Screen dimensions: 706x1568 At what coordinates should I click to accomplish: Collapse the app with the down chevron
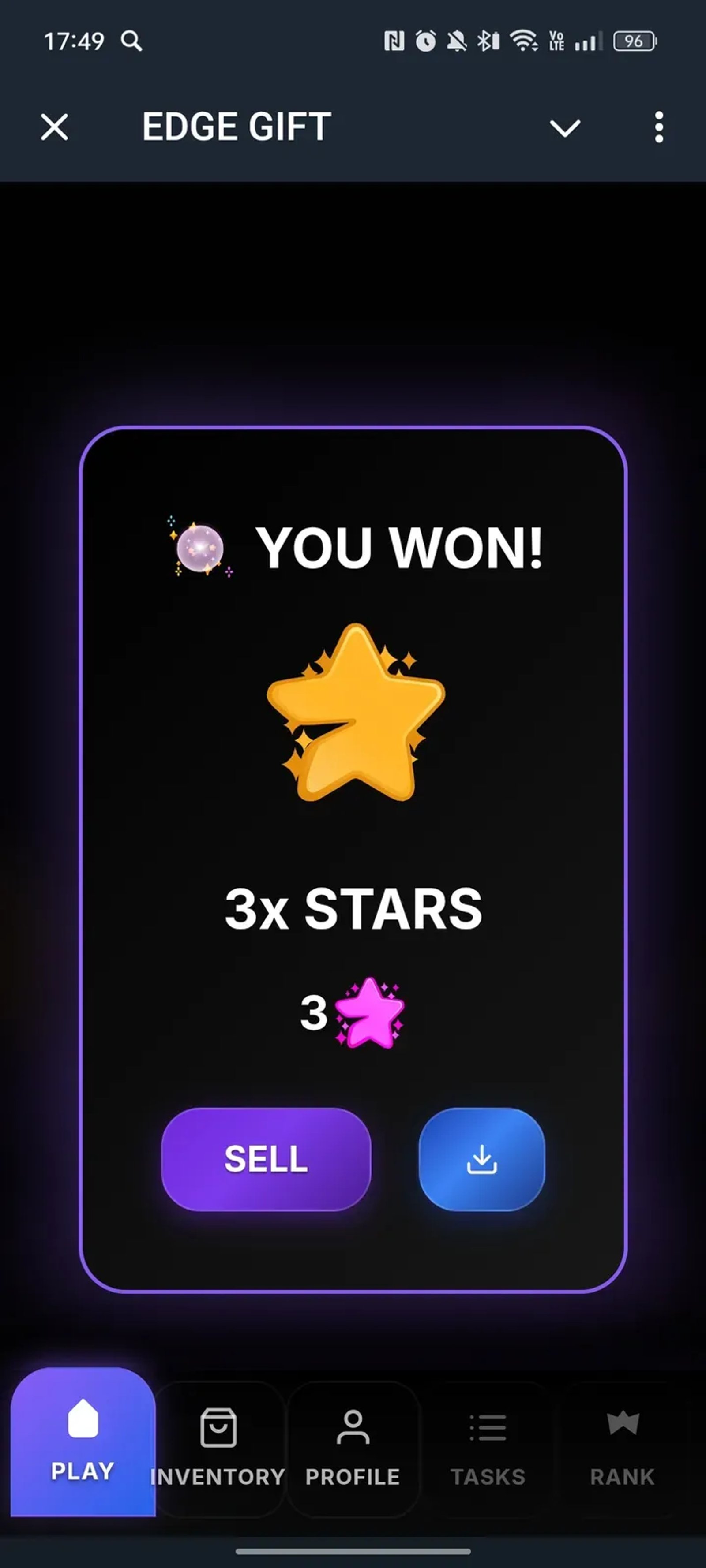coord(565,128)
